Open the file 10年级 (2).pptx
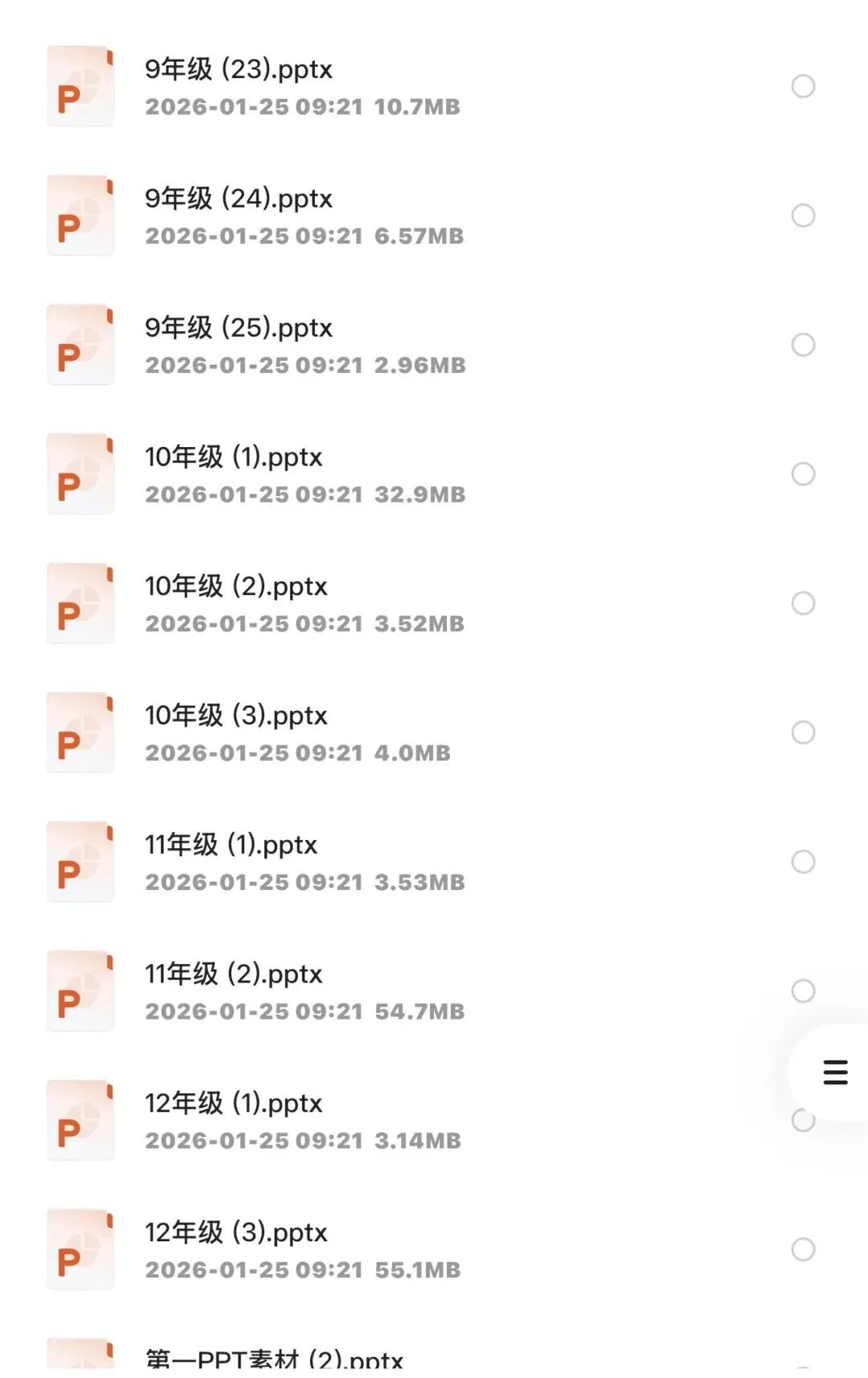The width and height of the screenshot is (868, 1378). [236, 587]
